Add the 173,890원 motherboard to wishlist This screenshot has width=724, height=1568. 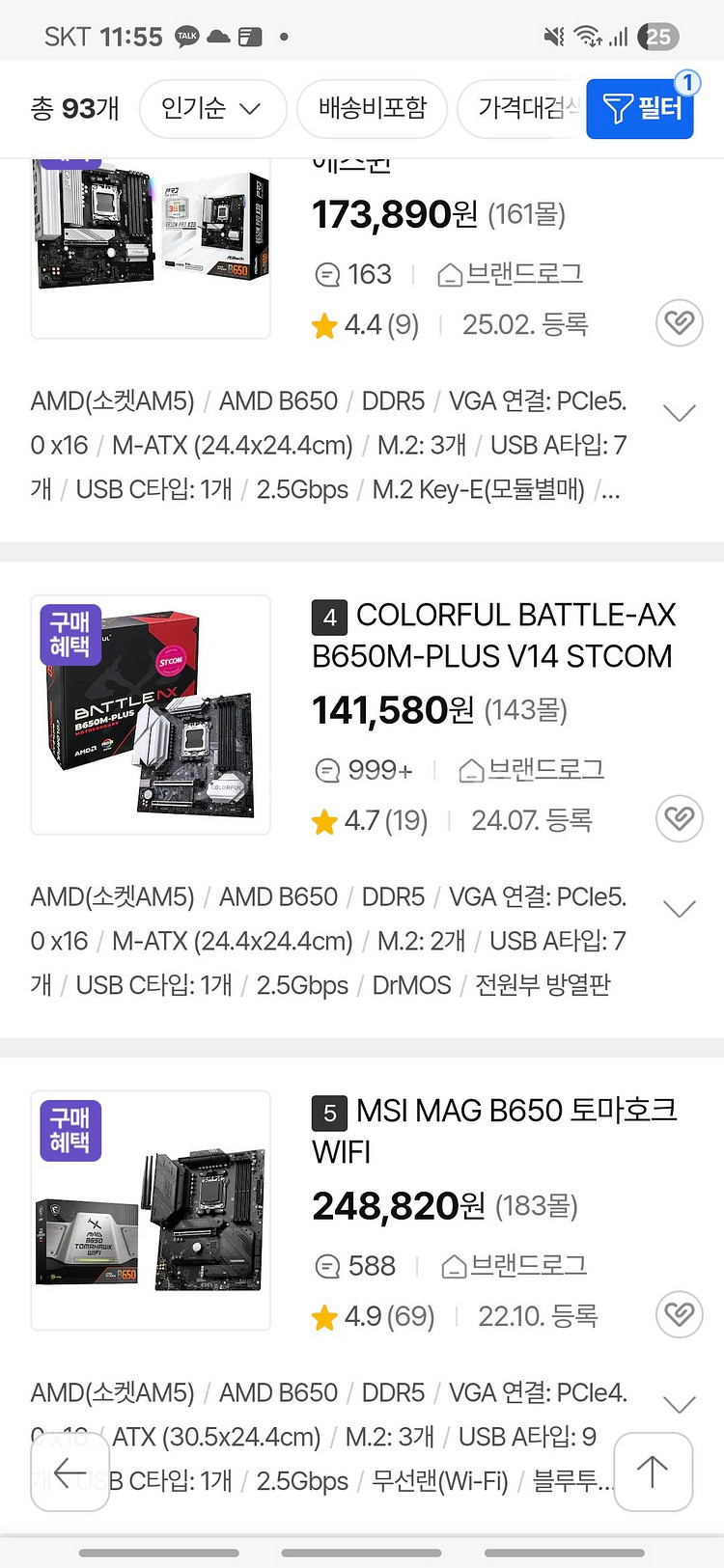click(x=679, y=322)
